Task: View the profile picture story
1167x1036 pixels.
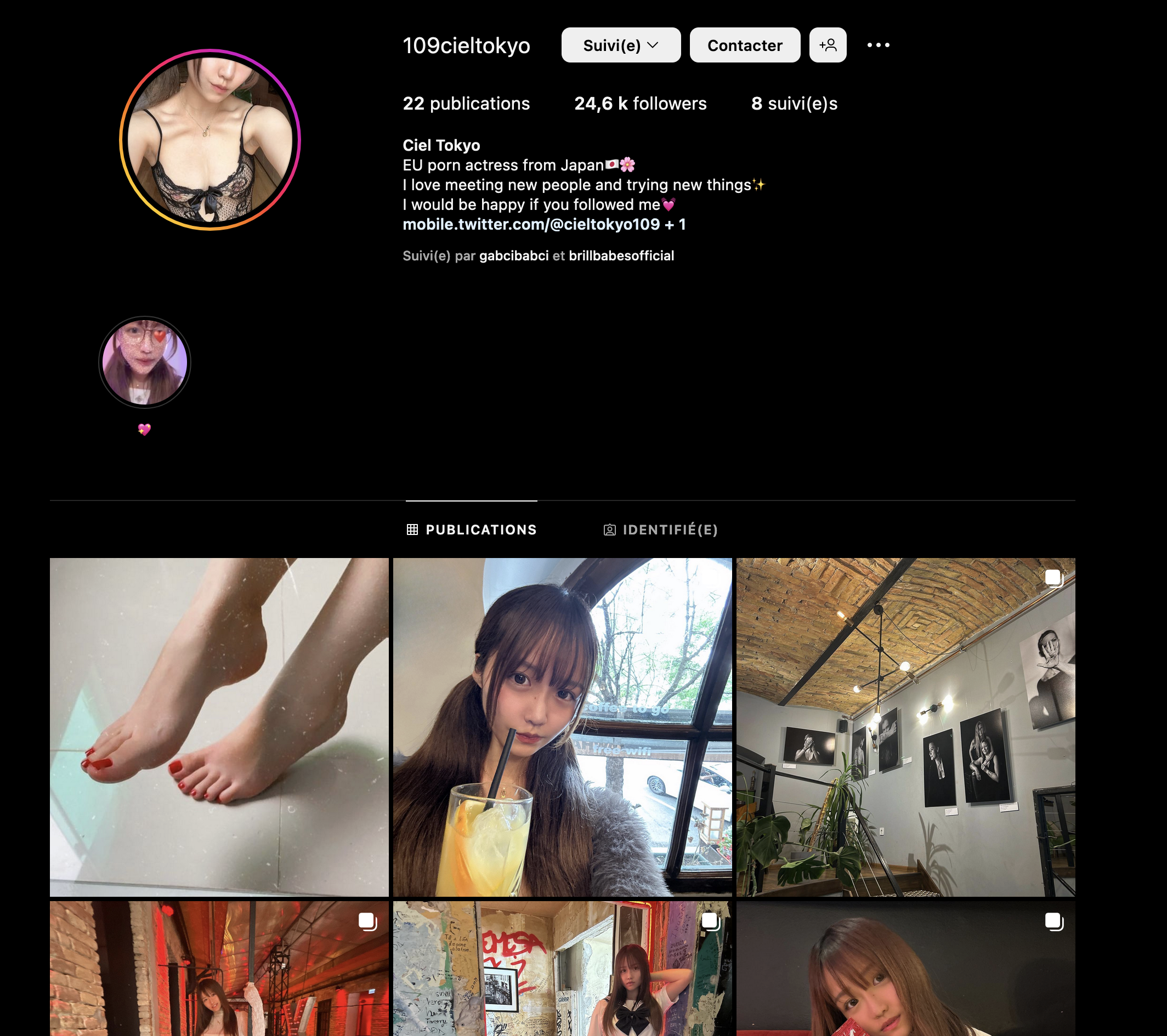Action: tap(209, 140)
